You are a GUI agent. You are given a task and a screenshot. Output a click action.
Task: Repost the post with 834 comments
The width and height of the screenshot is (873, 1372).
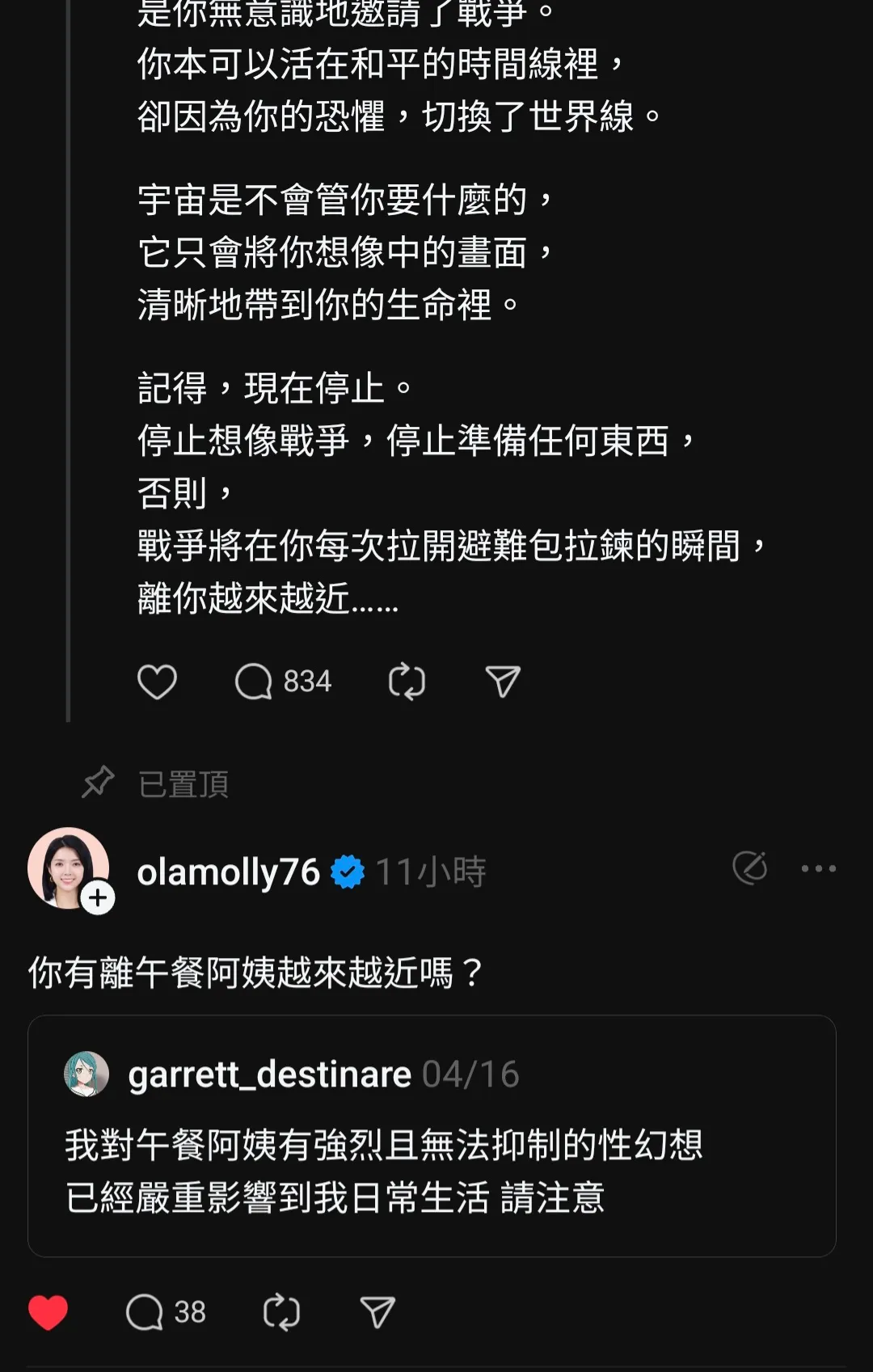[x=407, y=682]
